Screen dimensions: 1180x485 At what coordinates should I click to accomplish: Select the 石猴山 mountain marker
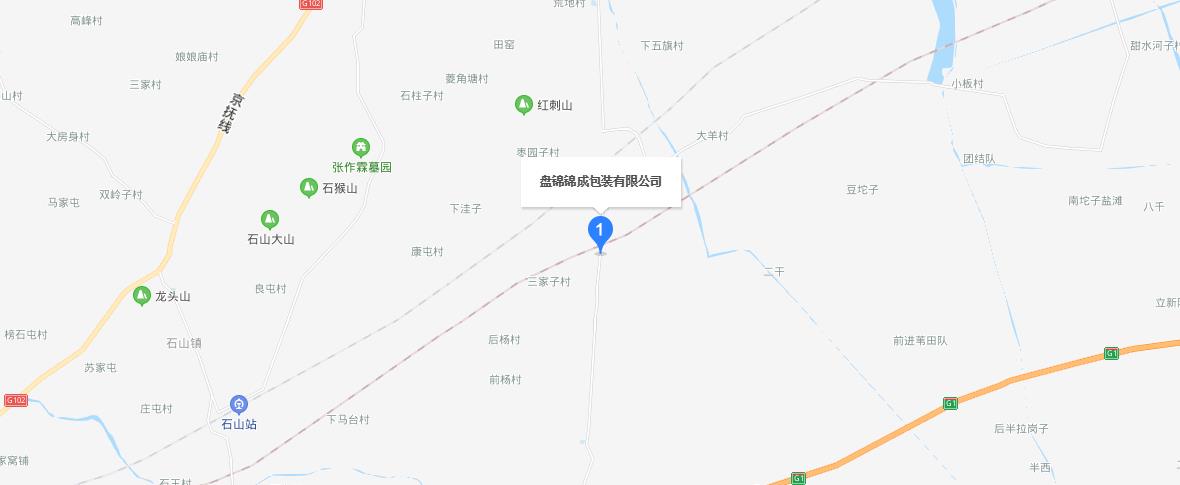(x=309, y=187)
